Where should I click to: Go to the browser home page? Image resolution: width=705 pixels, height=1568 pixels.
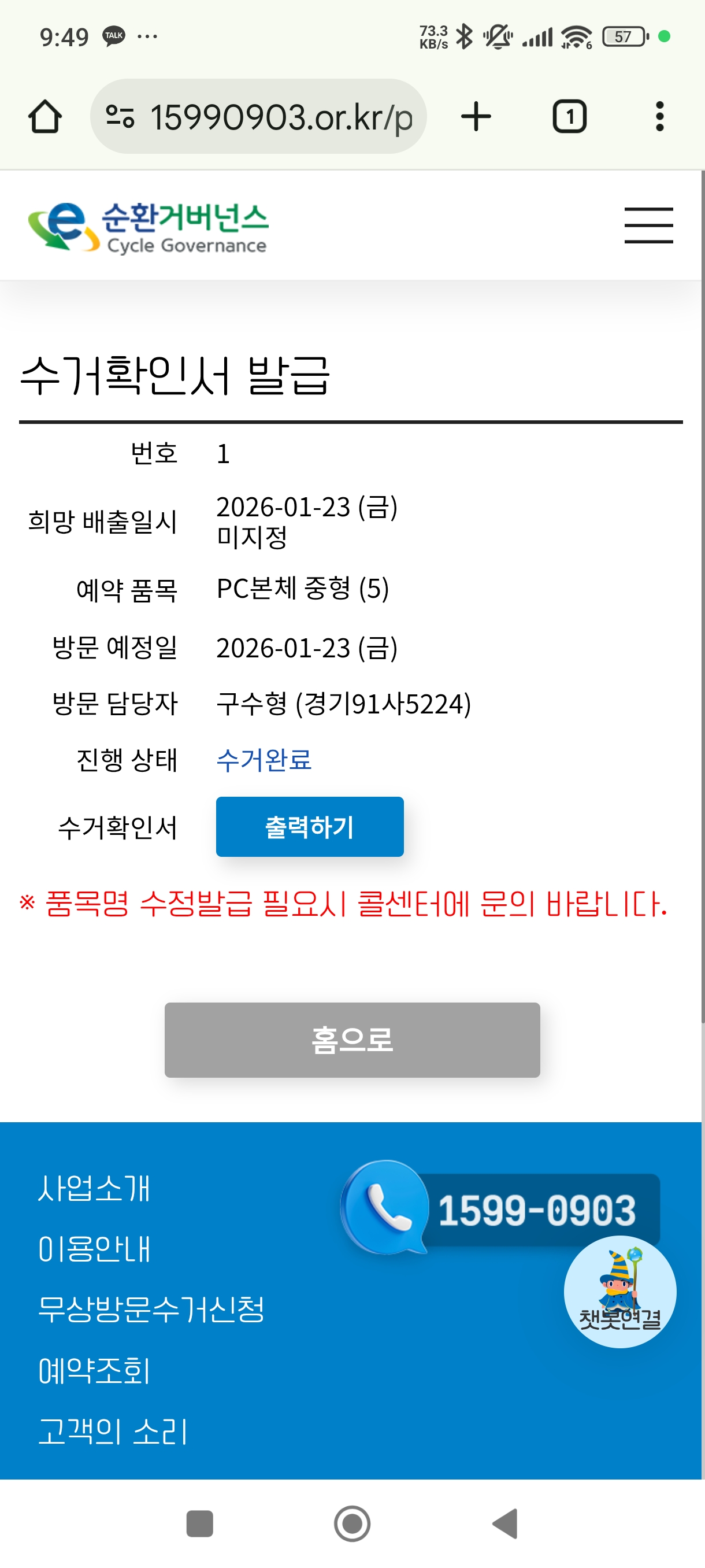[x=45, y=116]
